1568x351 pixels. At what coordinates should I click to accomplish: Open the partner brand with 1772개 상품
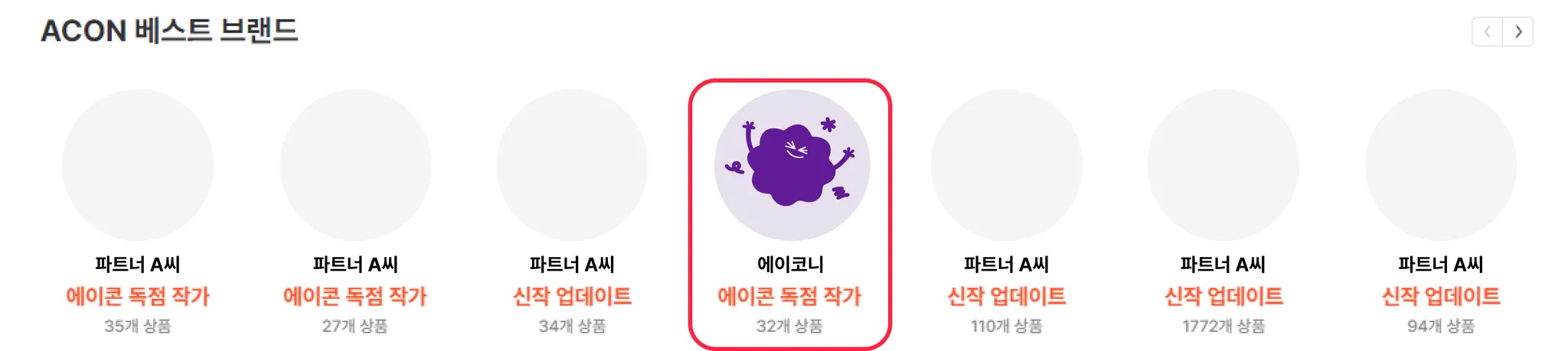[1223, 166]
